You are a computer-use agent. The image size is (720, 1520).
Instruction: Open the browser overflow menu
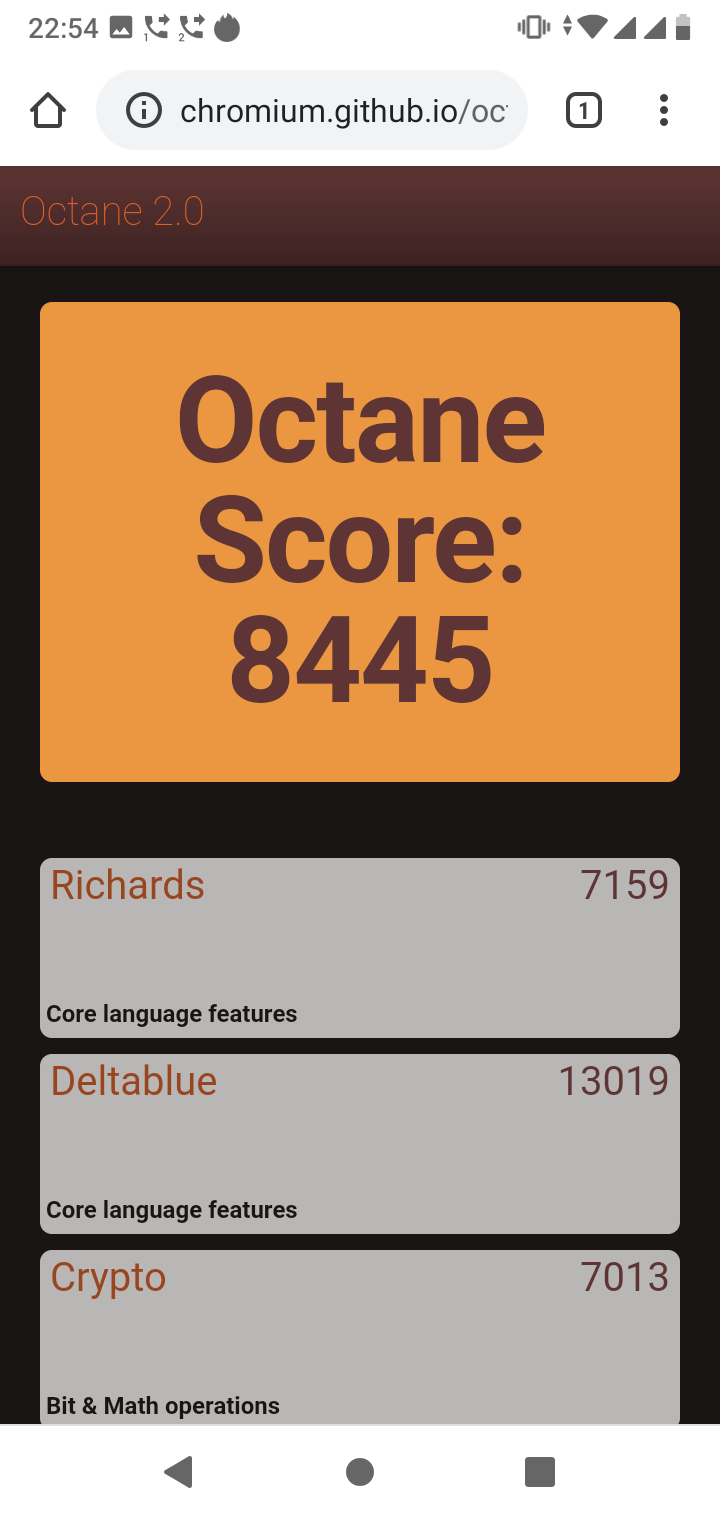click(663, 110)
